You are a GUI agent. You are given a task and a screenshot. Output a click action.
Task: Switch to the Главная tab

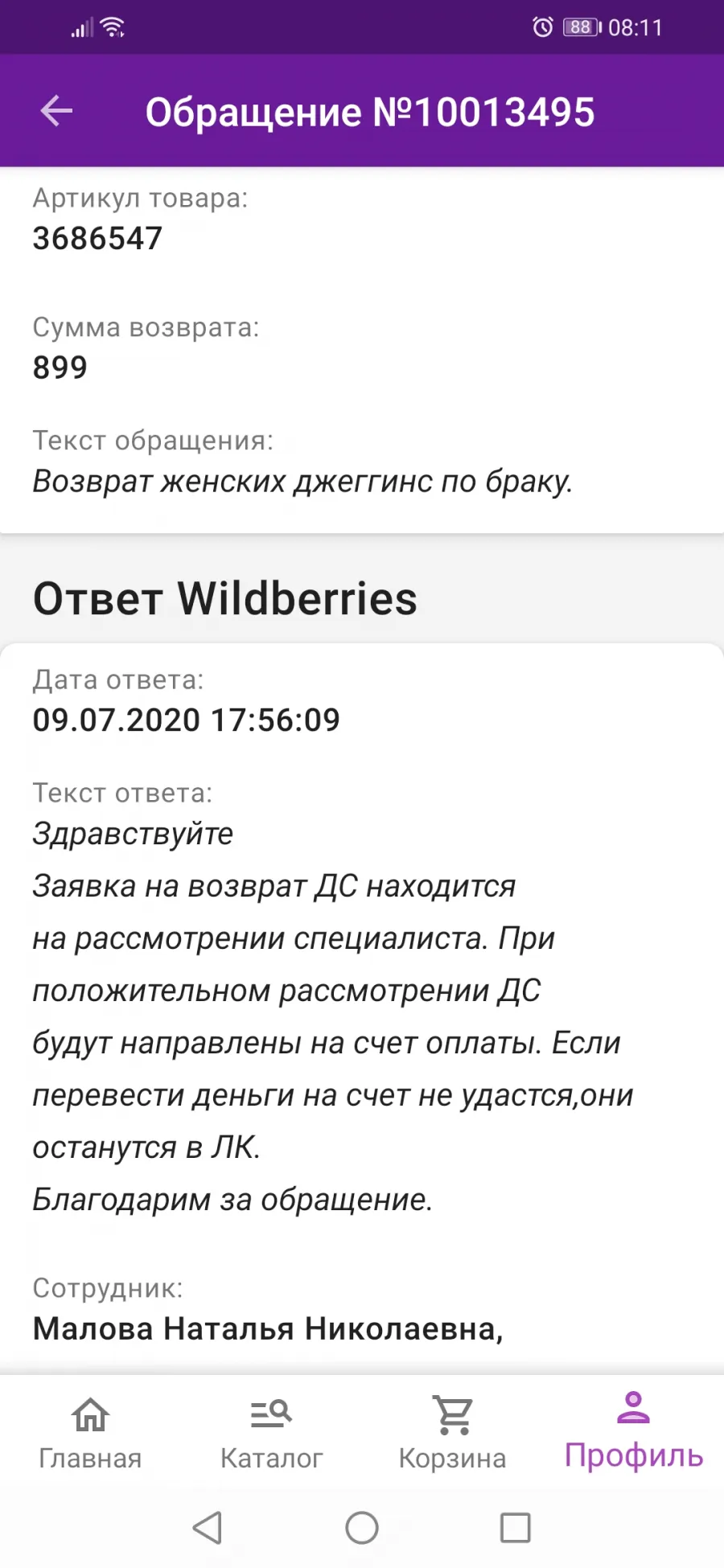[90, 1434]
